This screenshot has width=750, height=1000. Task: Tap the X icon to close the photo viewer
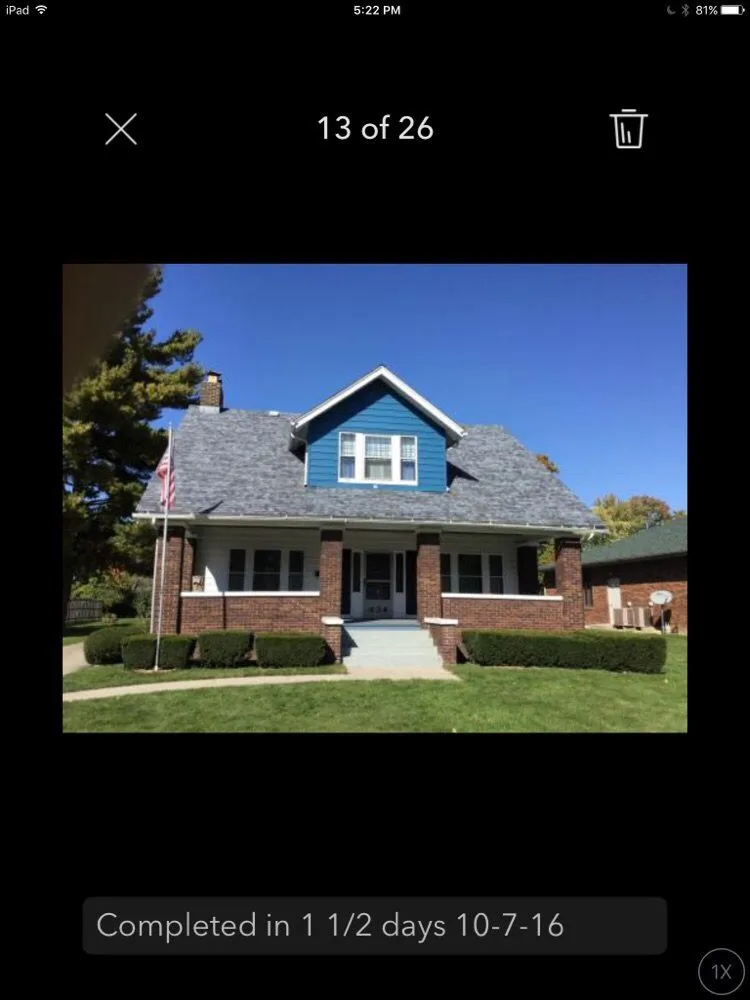tap(120, 128)
